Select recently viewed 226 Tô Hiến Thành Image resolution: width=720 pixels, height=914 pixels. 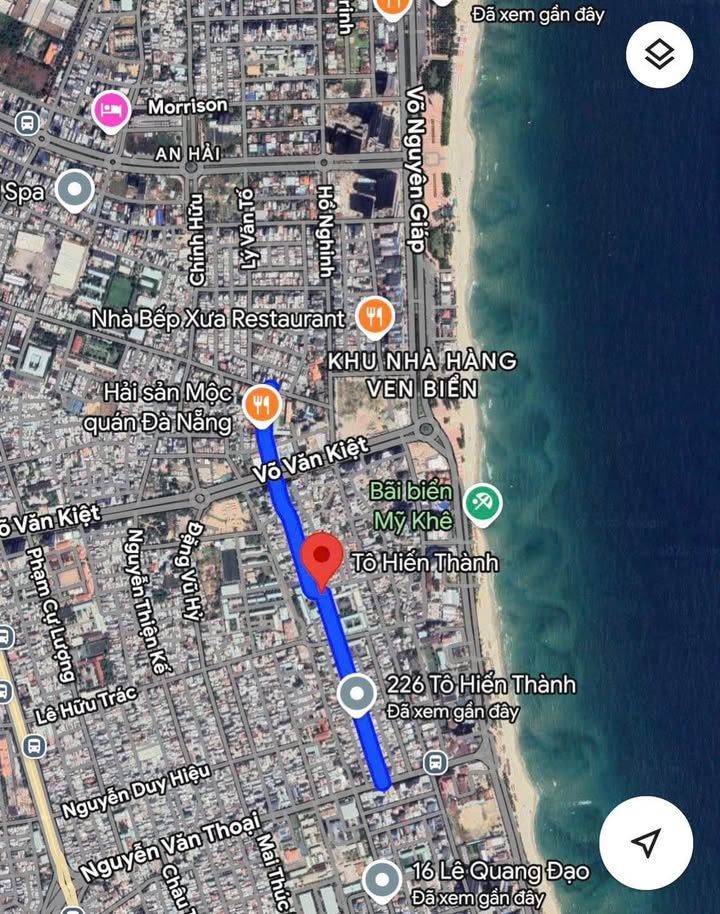[357, 694]
